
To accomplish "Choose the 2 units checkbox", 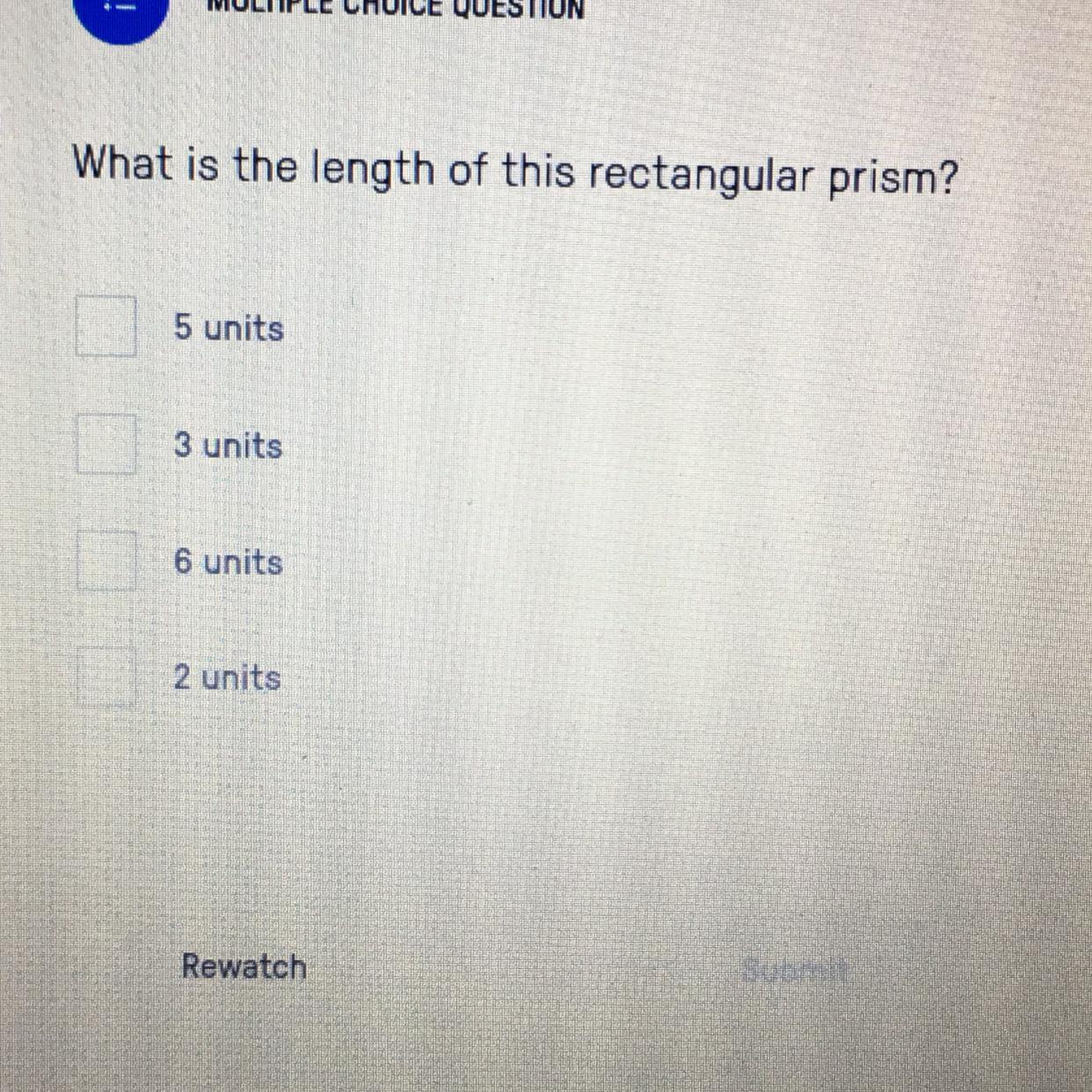I will 106,676.
